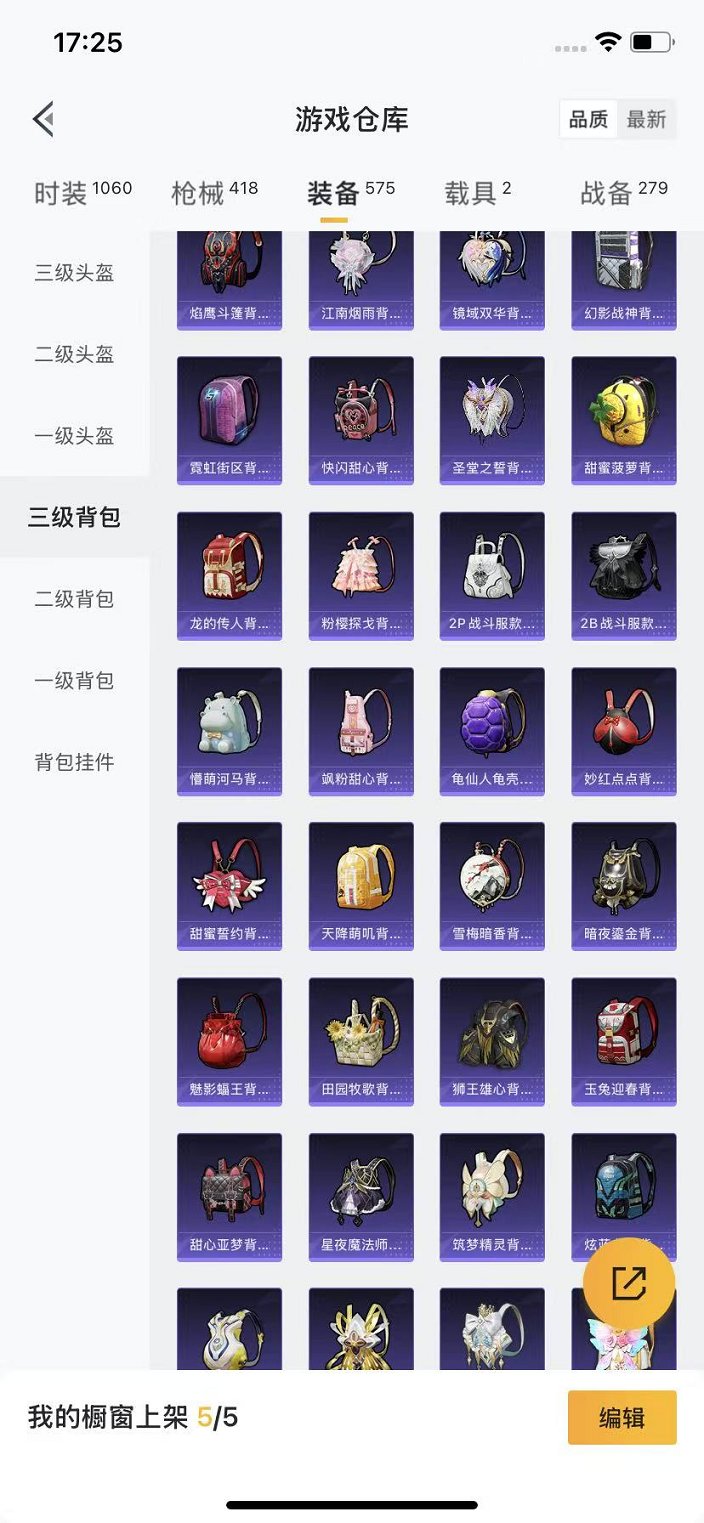Screen dimensions: 704x1523
Task: Open the 龙的传人 backpack item
Action: tap(229, 575)
